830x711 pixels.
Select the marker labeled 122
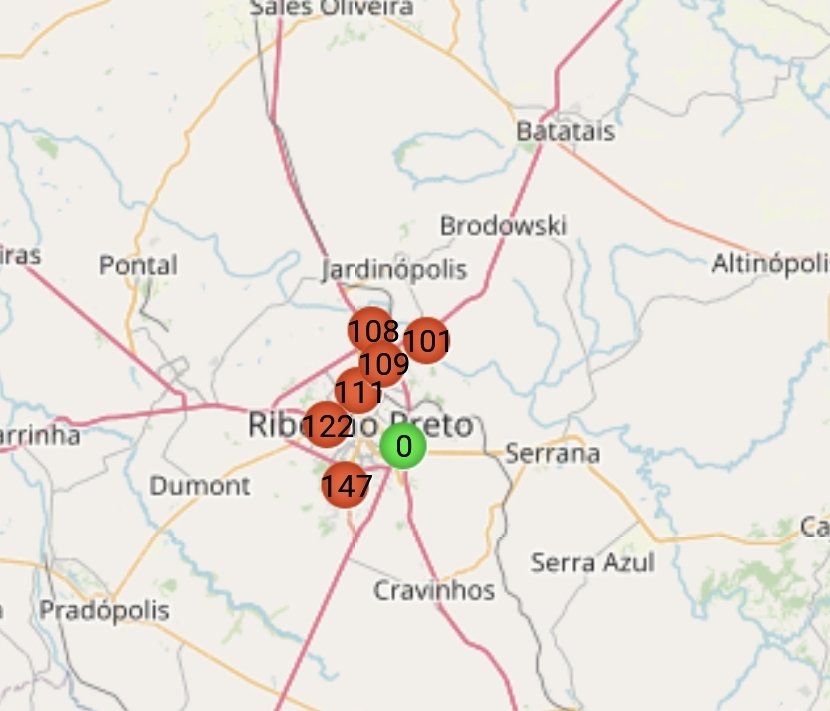[325, 426]
